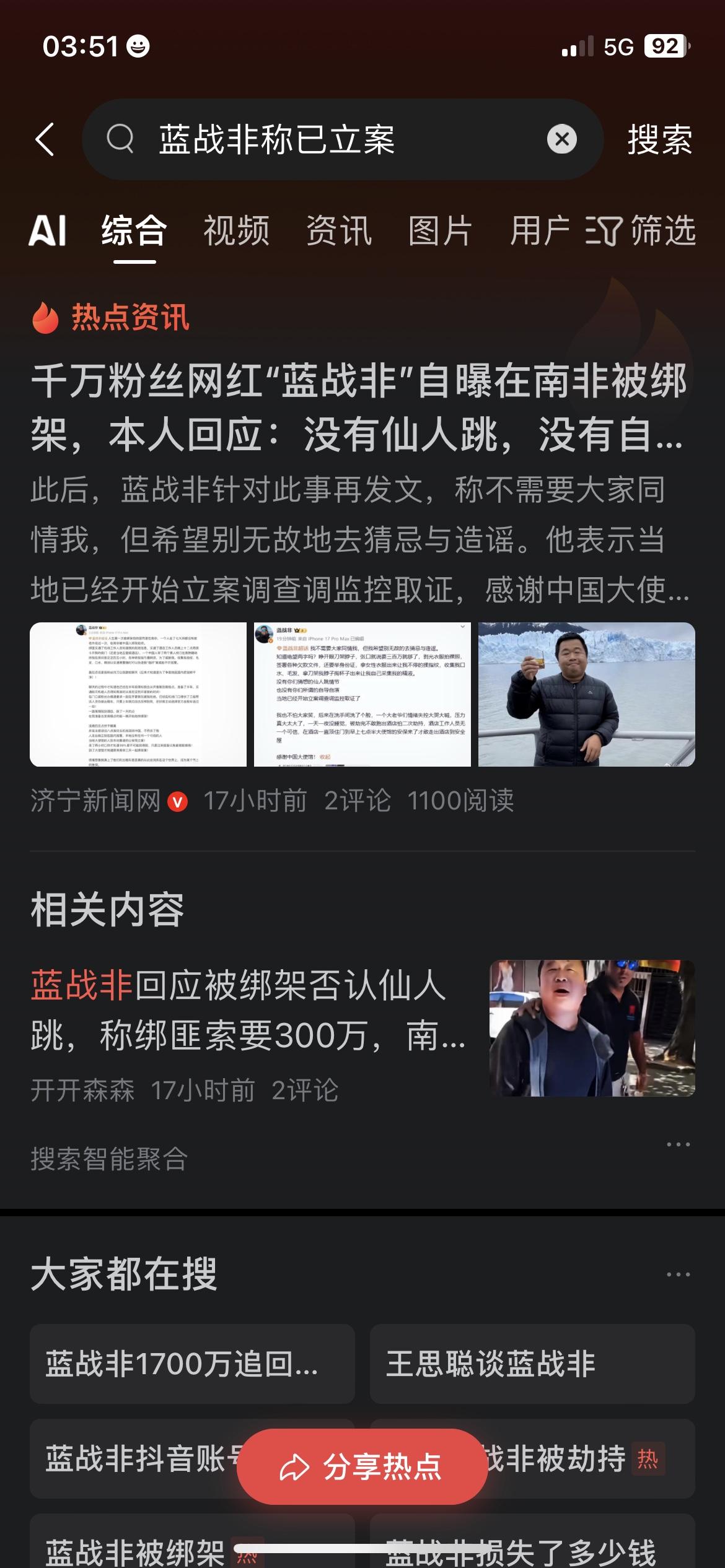The width and height of the screenshot is (725, 1568).
Task: Open the 图片 tab
Action: point(437,232)
